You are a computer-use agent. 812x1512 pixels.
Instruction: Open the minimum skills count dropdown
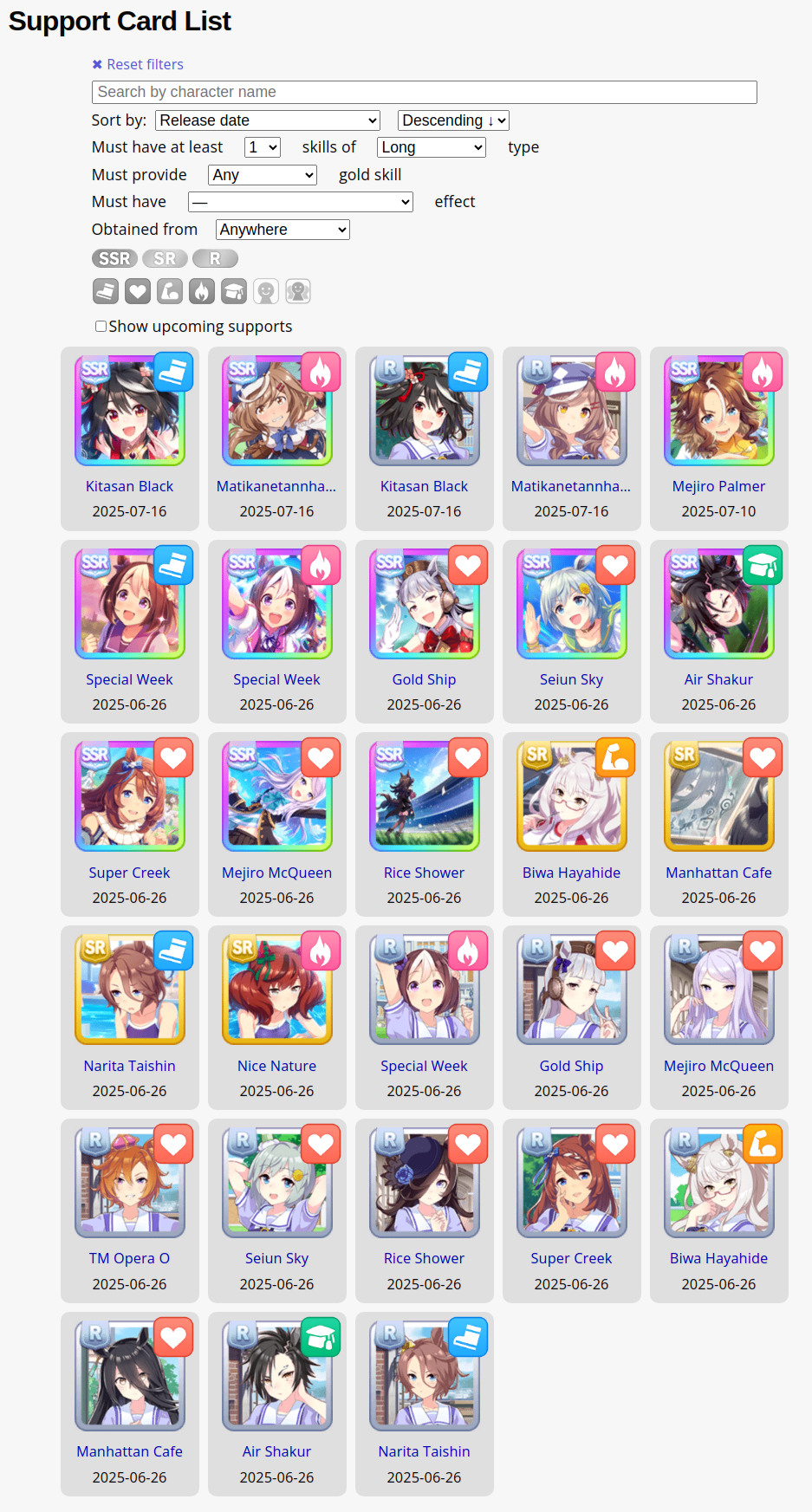click(263, 147)
